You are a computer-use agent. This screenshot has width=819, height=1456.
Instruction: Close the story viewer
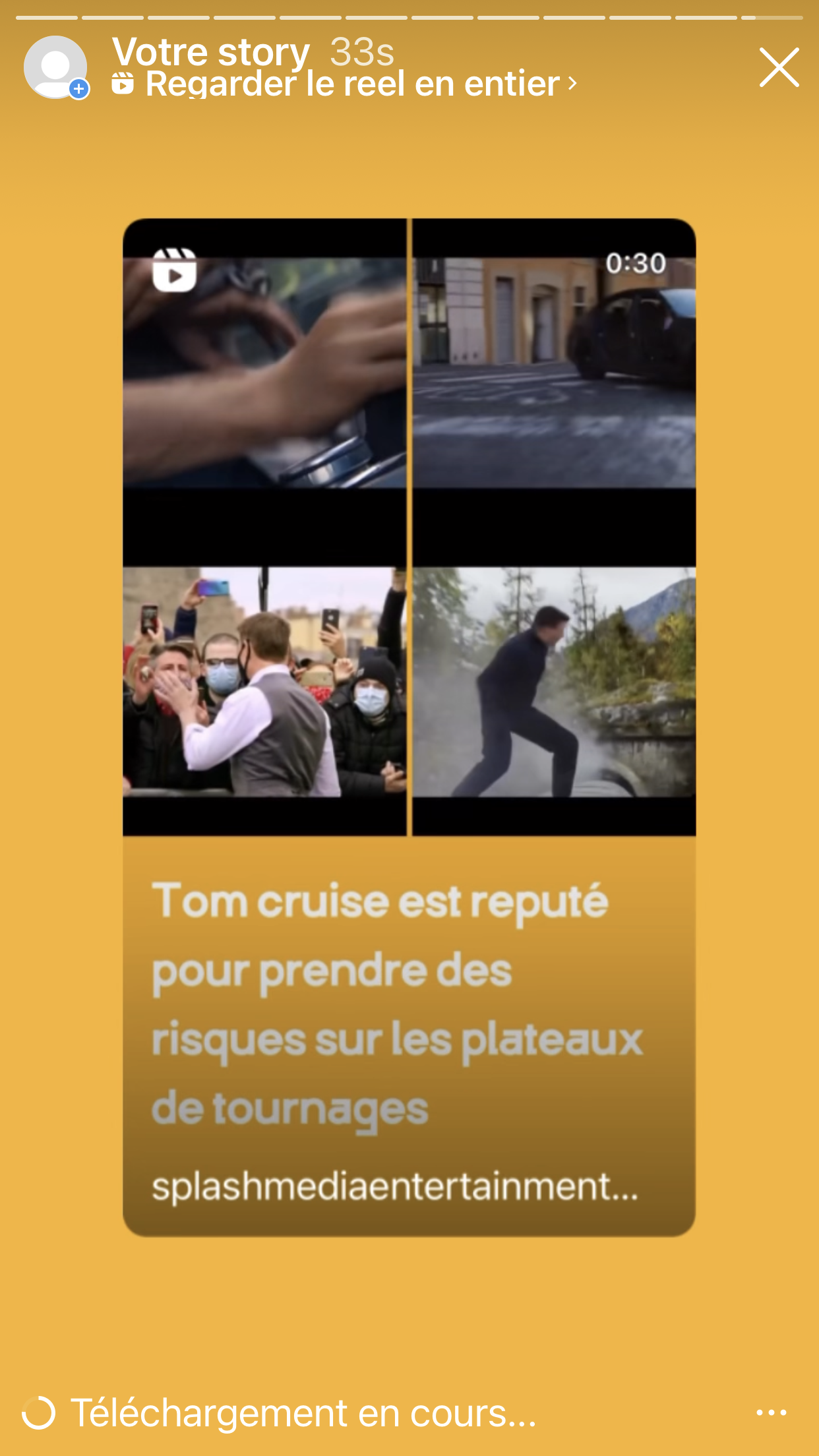coord(779,67)
